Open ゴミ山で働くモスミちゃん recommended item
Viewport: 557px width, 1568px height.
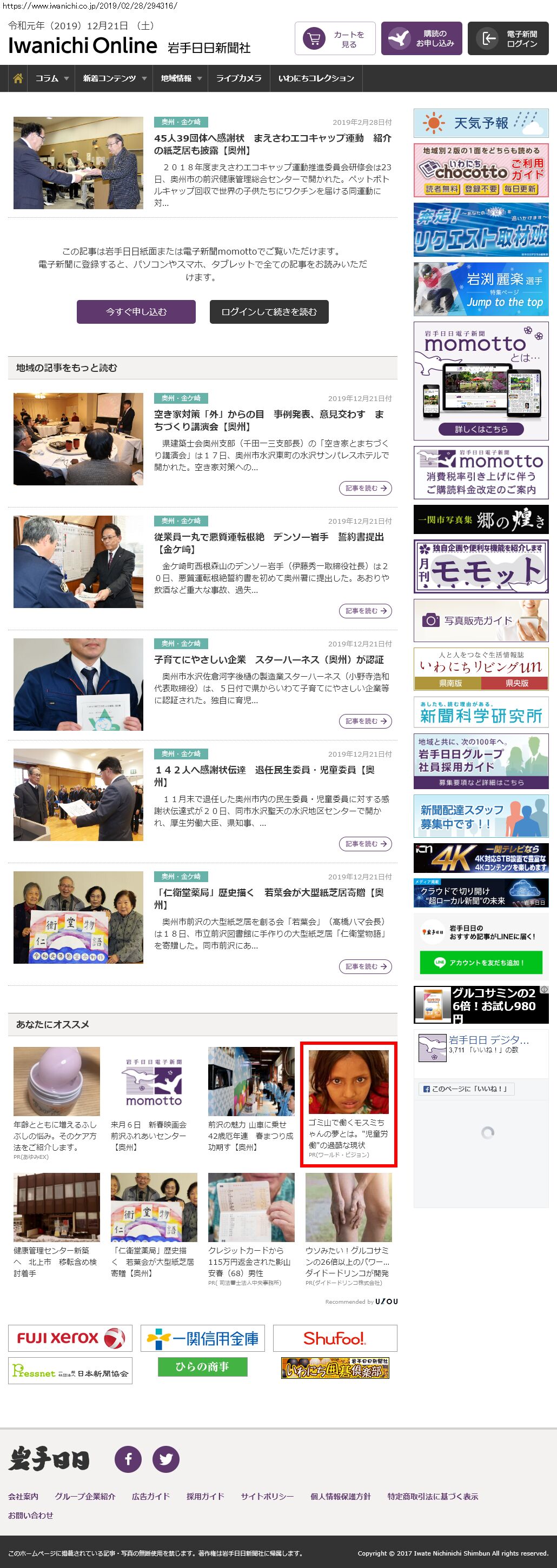click(348, 1104)
